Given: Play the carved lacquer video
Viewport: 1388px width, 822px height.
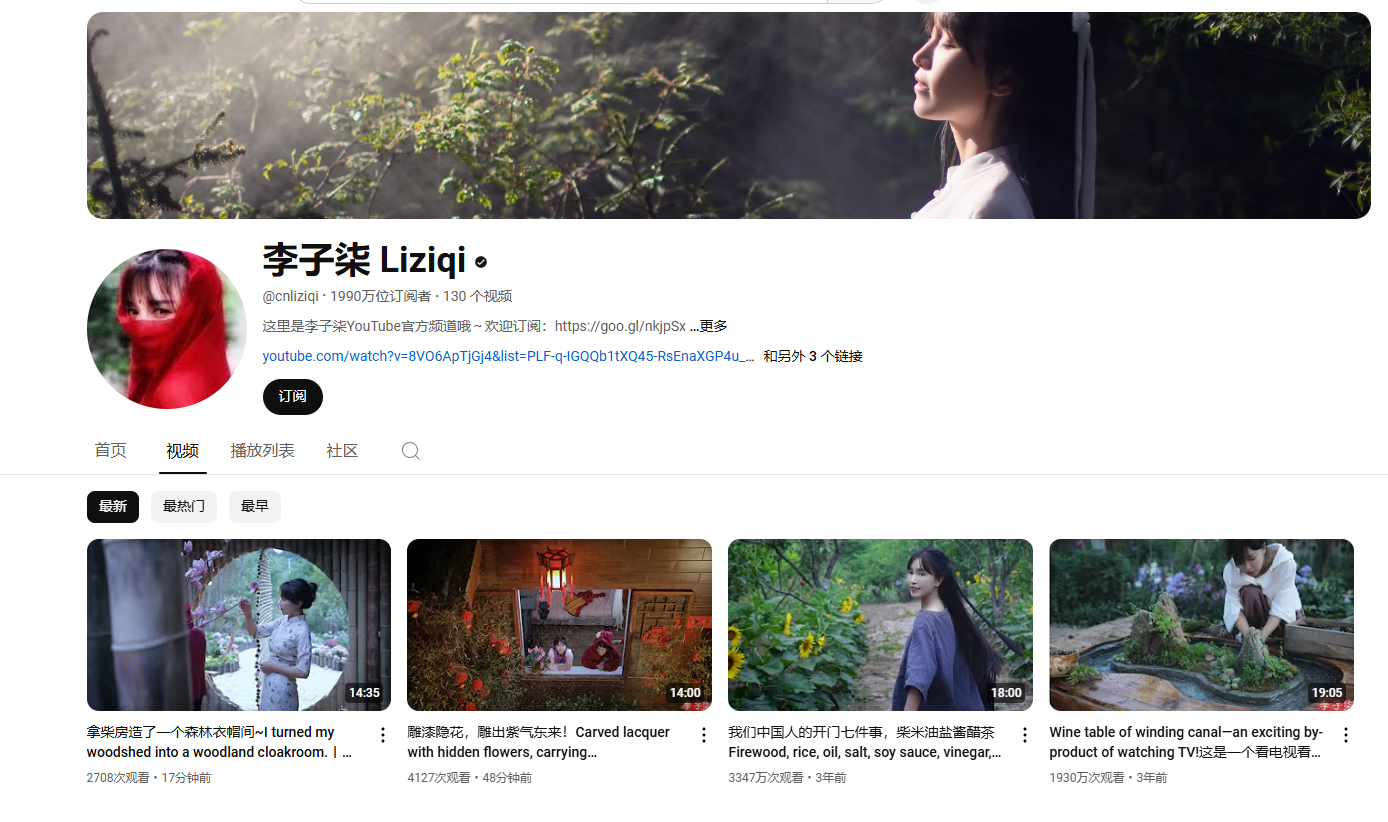Looking at the screenshot, I should coord(559,625).
